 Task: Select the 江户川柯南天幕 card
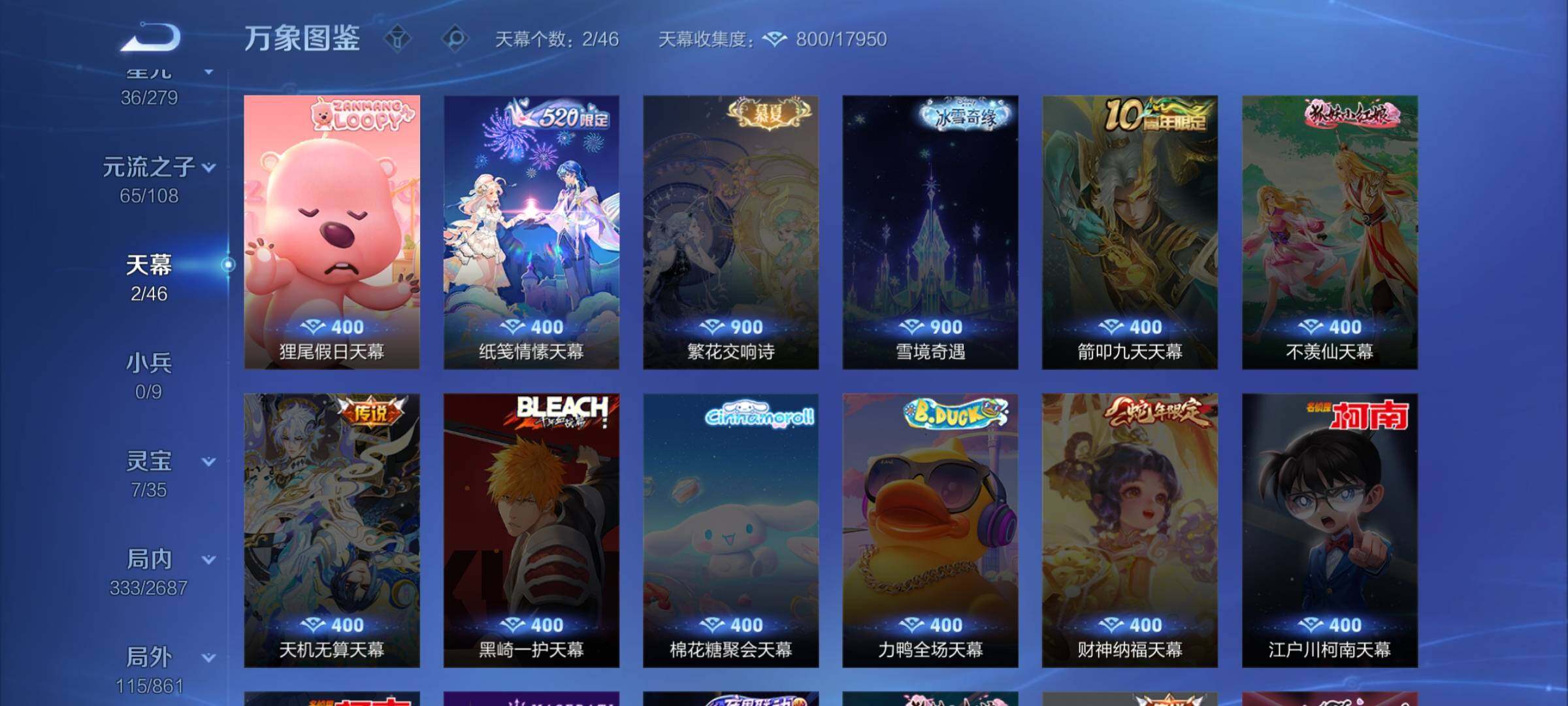click(1330, 530)
